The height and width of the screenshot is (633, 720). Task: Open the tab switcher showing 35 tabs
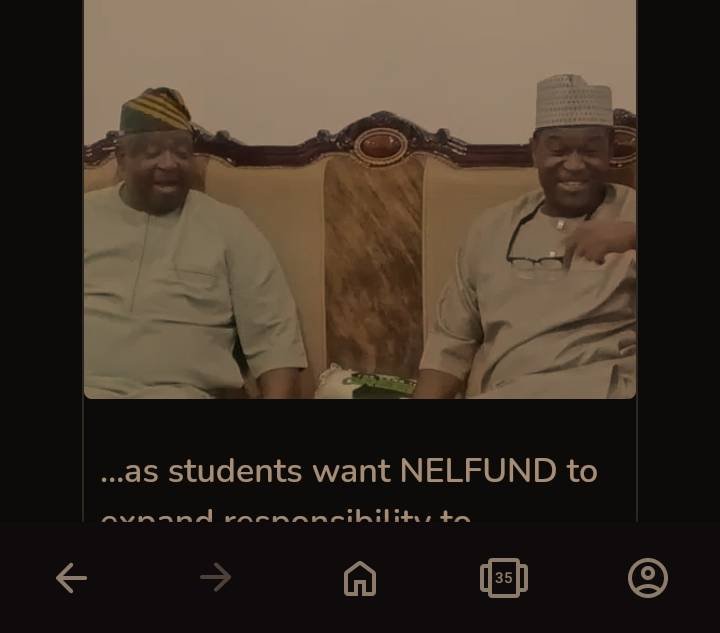[504, 578]
